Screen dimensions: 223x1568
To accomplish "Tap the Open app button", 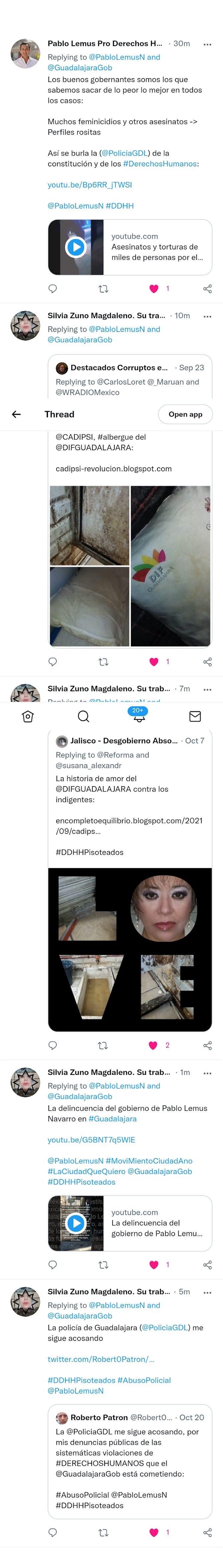I will (x=185, y=414).
